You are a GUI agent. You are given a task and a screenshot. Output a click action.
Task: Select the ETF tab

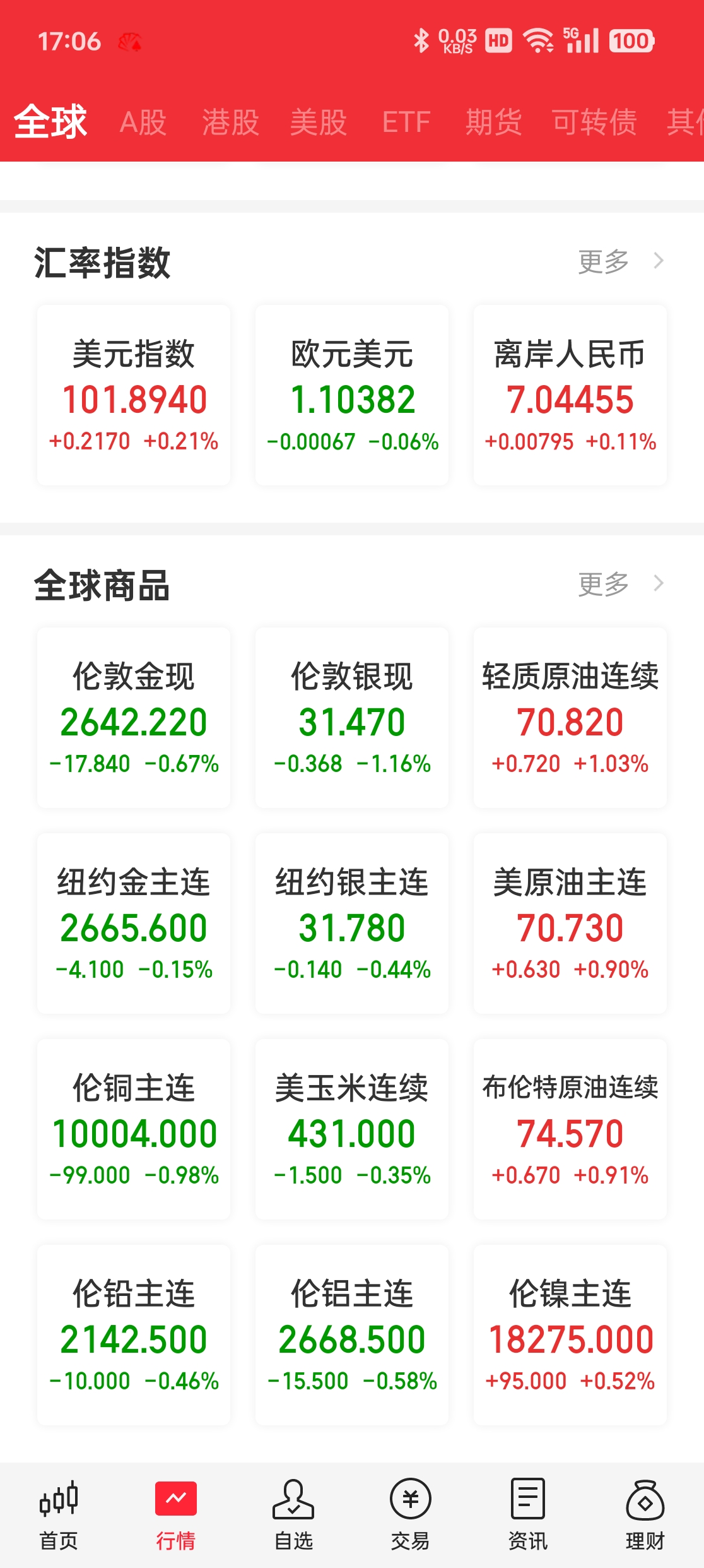pyautogui.click(x=407, y=122)
